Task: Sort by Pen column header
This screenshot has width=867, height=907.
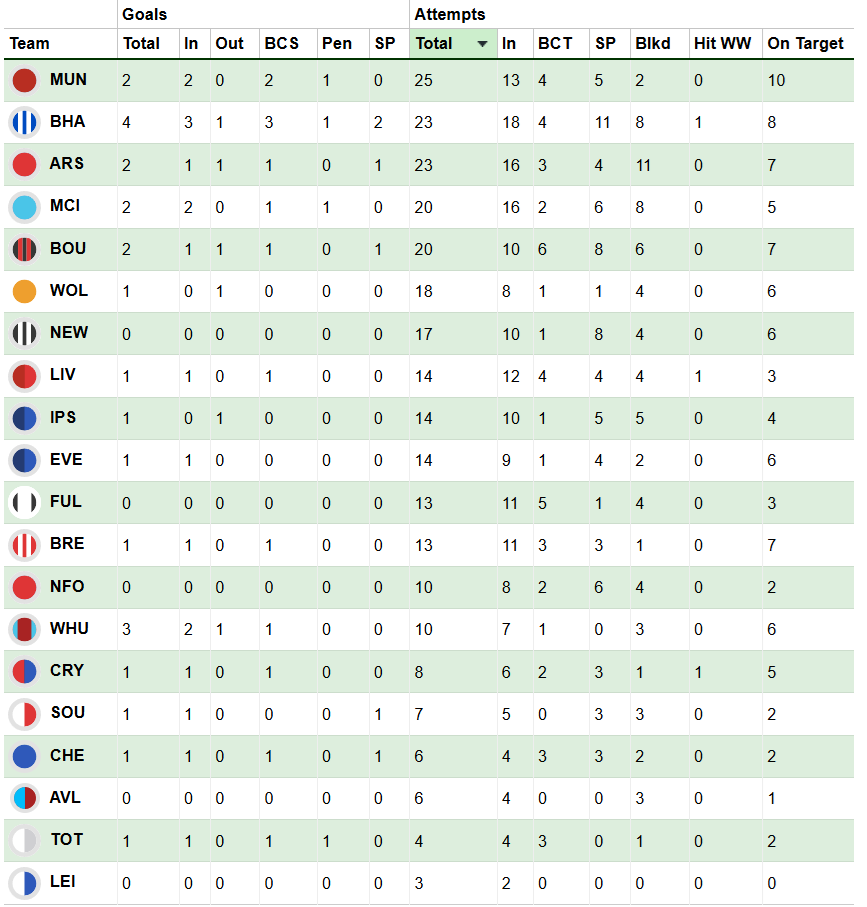Action: point(336,44)
